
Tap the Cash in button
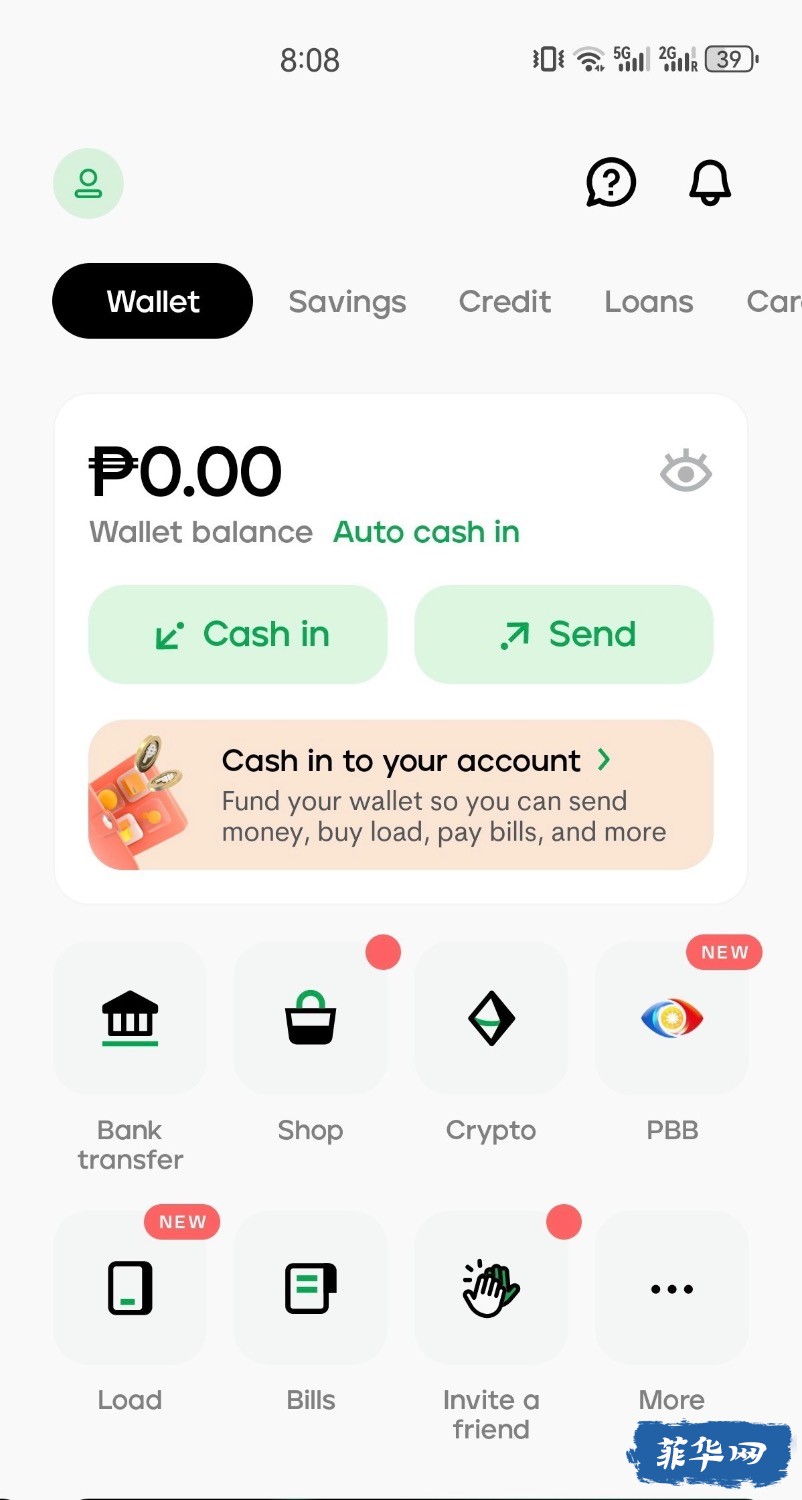(238, 634)
